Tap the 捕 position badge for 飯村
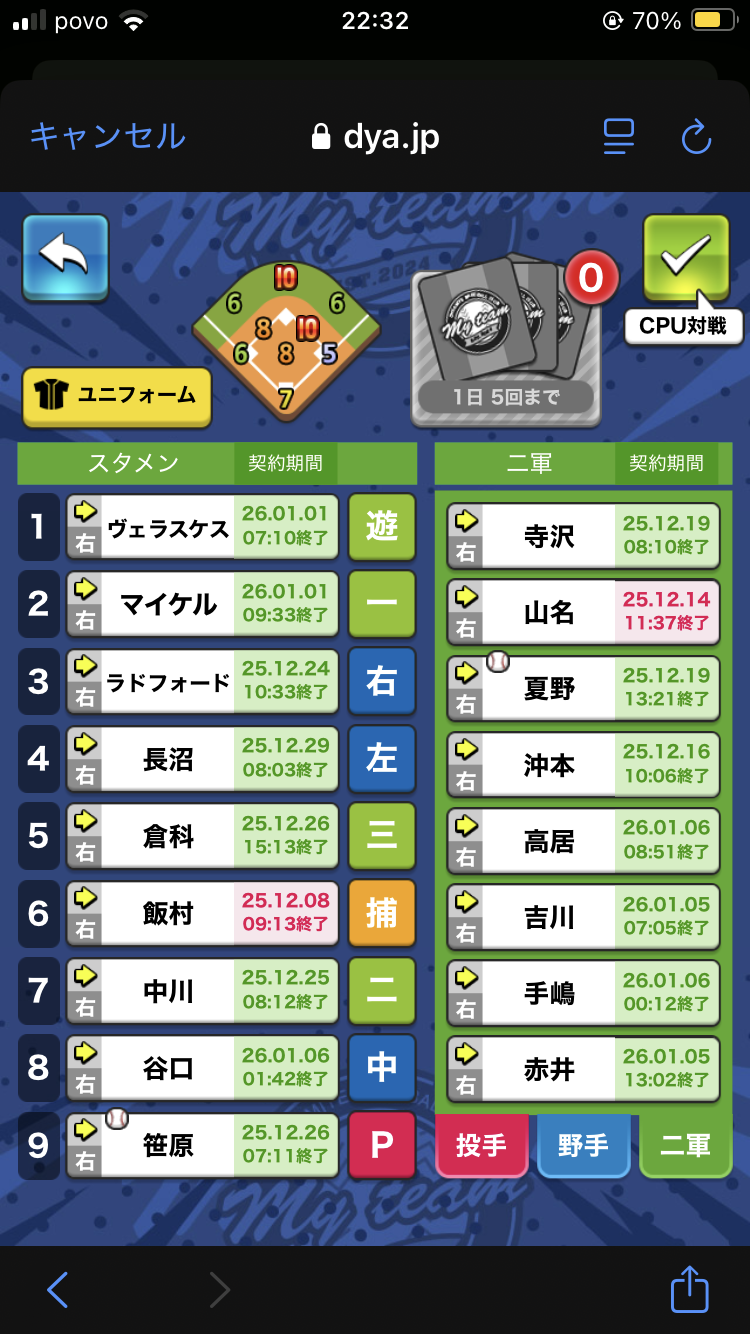 tap(382, 914)
